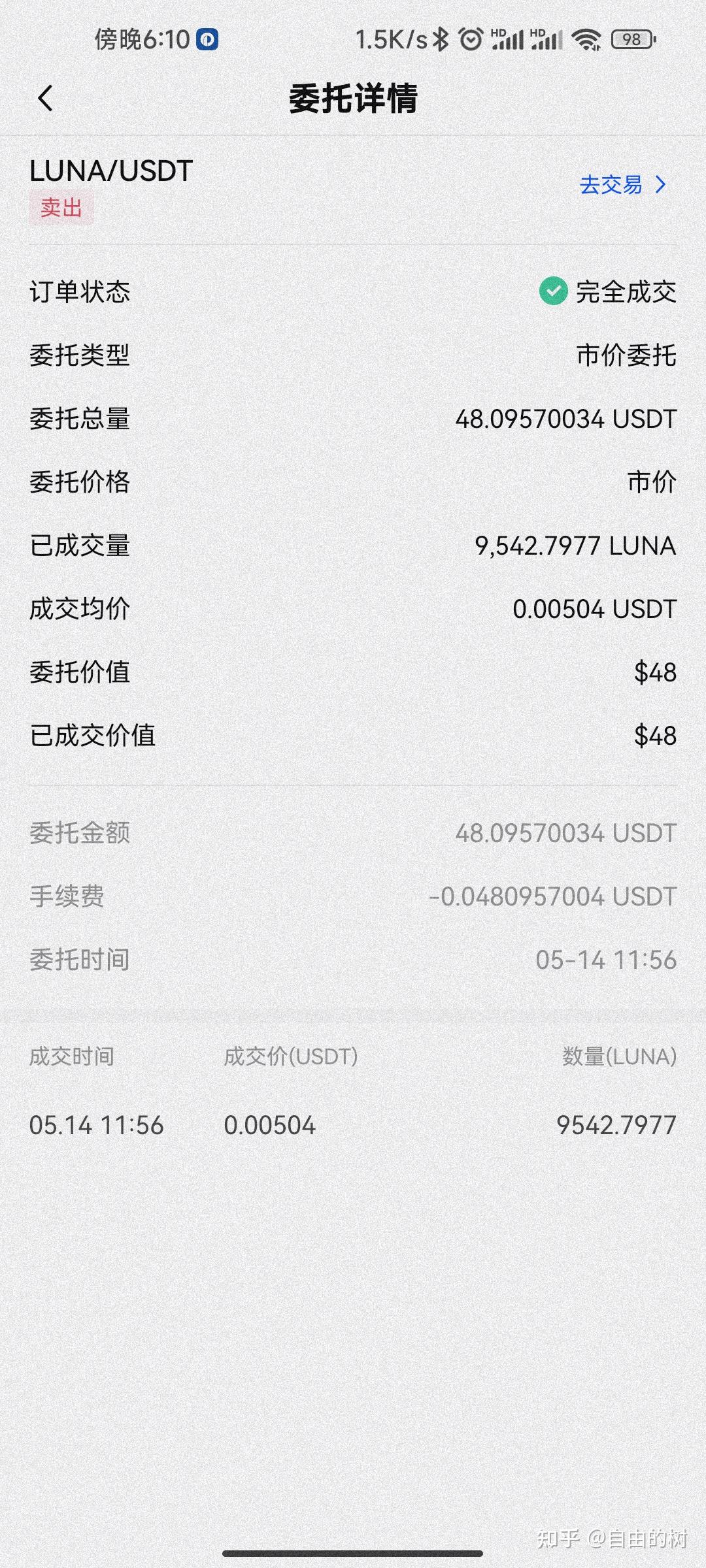This screenshot has height=1568, width=706.
Task: Tap the back arrow on 委托详情 page
Action: pos(44,98)
